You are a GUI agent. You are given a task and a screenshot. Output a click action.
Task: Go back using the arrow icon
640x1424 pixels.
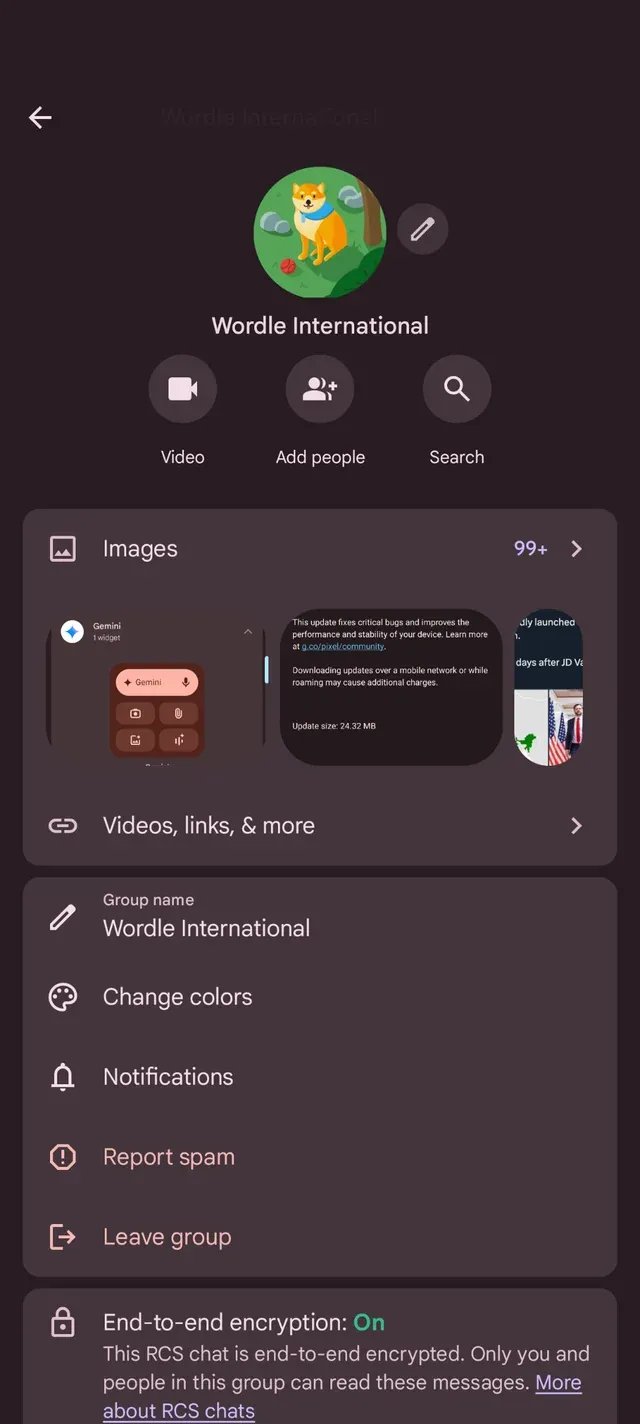coord(40,118)
